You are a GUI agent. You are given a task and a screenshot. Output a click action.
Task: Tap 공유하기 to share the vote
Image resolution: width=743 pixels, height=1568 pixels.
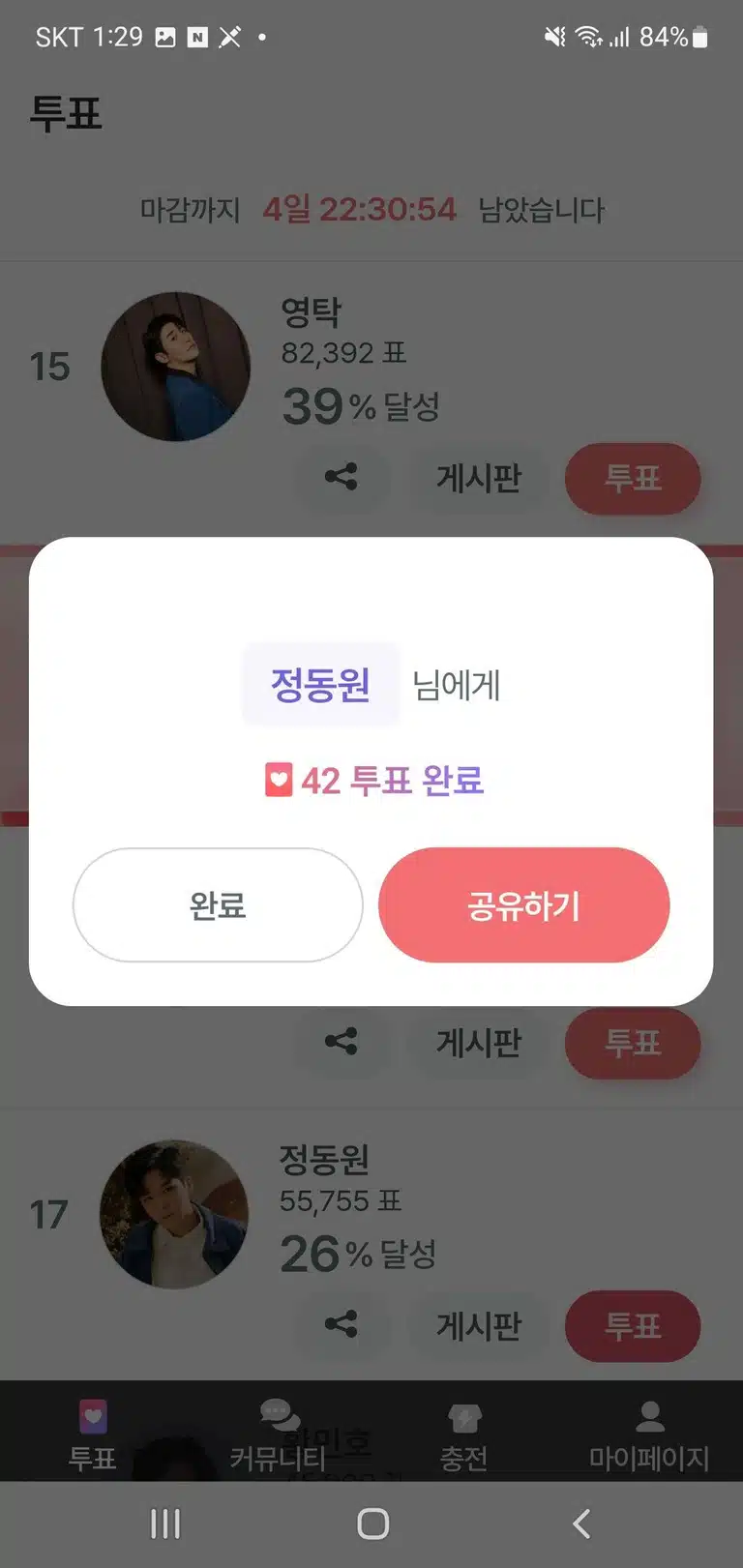click(x=523, y=904)
